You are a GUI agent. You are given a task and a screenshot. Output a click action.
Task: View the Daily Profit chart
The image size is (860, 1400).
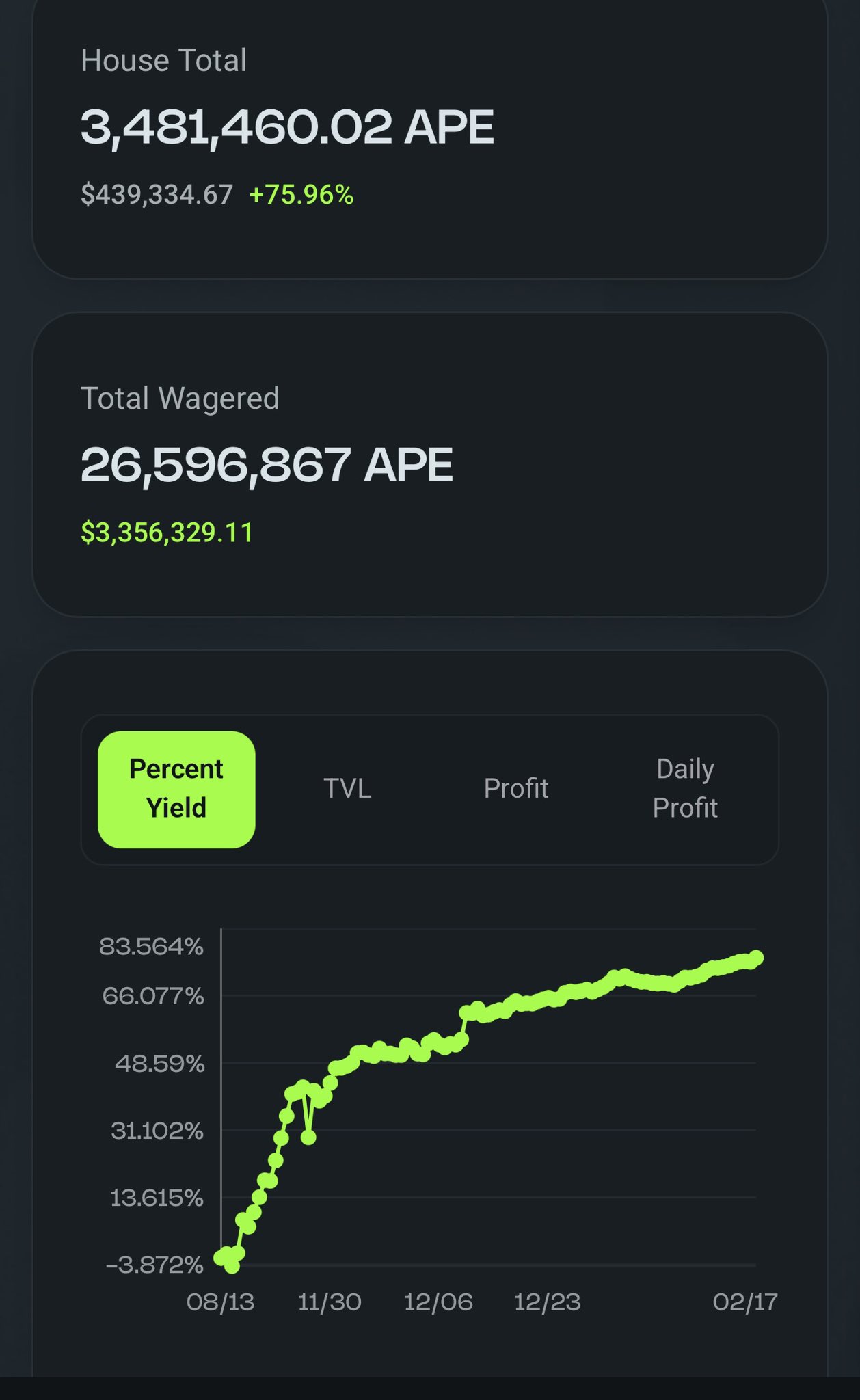tap(685, 789)
